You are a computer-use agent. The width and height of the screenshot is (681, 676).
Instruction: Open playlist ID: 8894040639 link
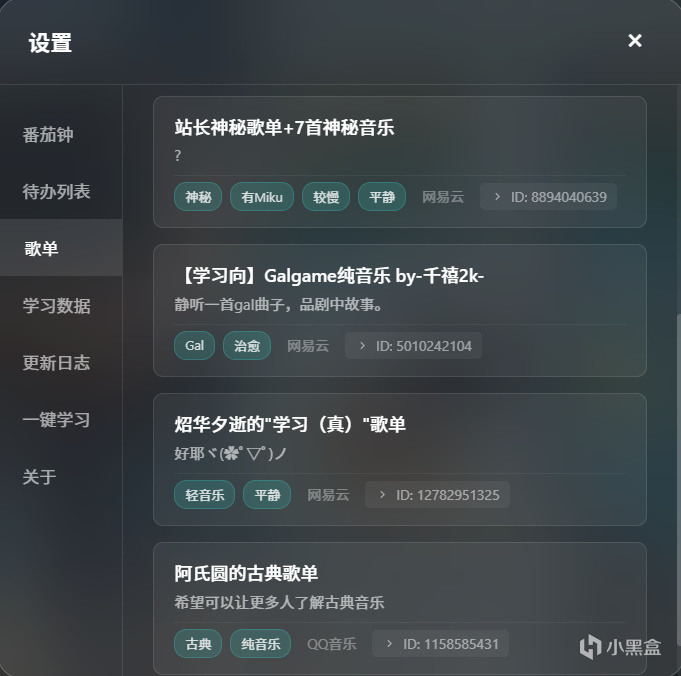pyautogui.click(x=548, y=197)
